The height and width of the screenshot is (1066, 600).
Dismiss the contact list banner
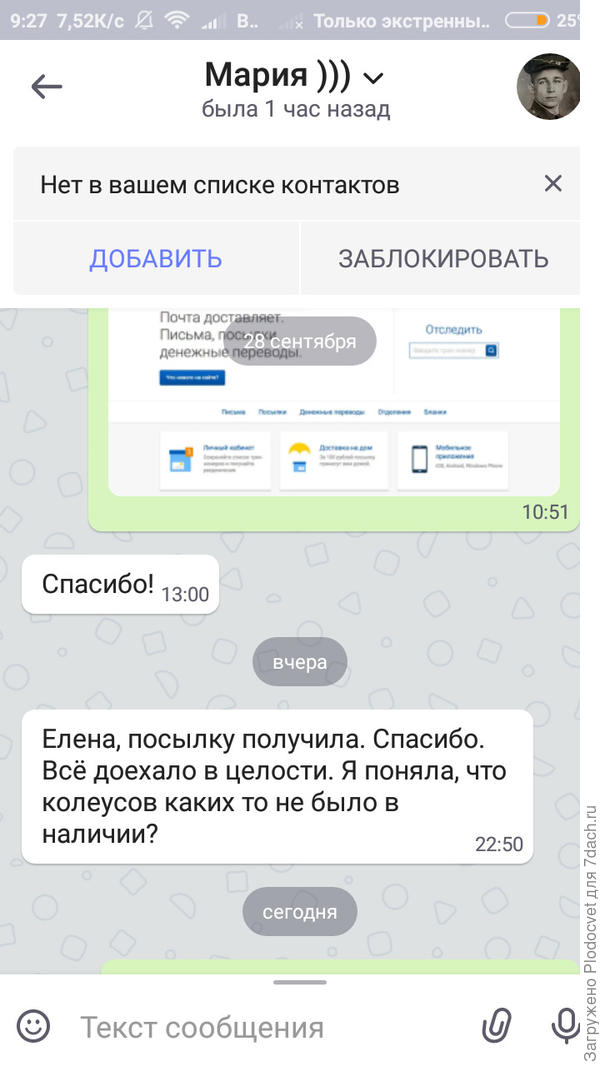point(552,183)
